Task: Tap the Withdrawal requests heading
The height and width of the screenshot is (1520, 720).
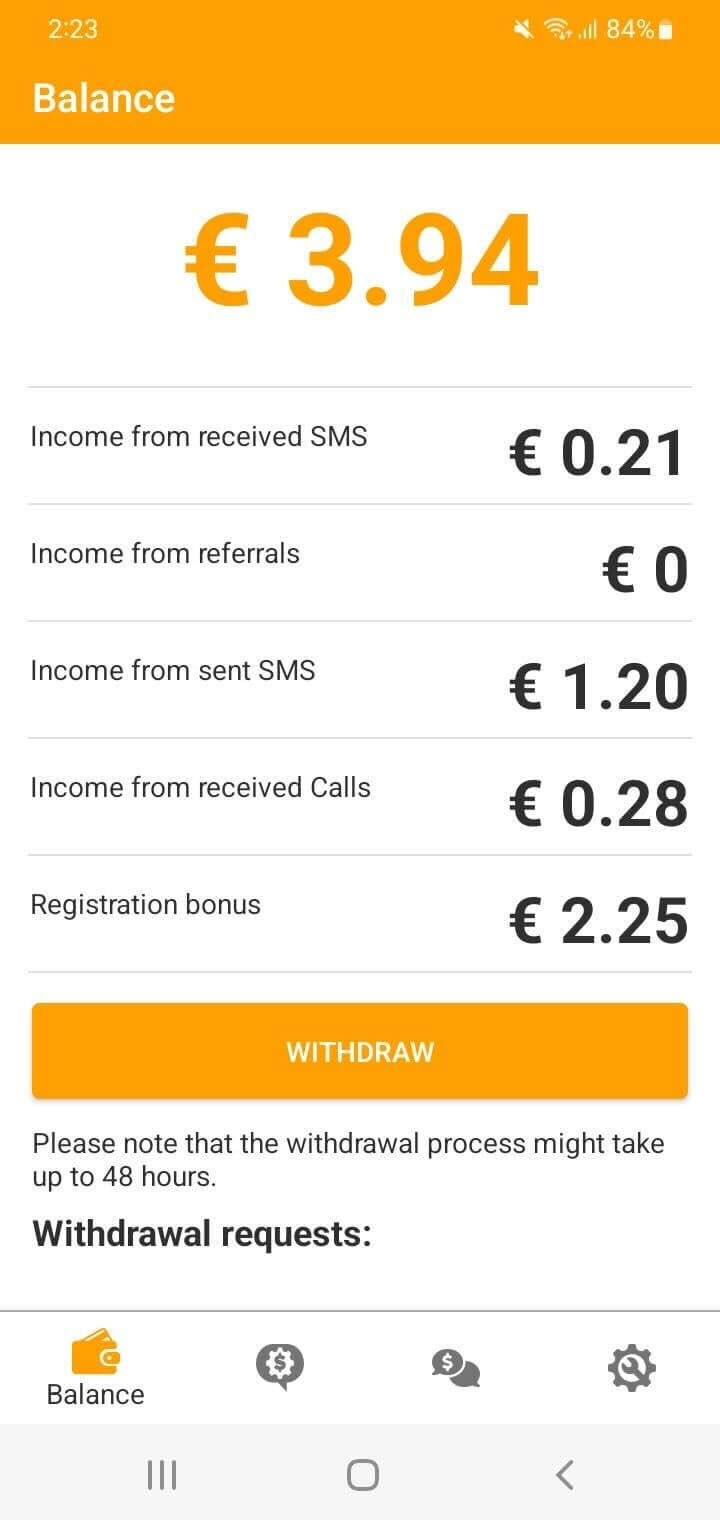Action: click(x=201, y=1233)
